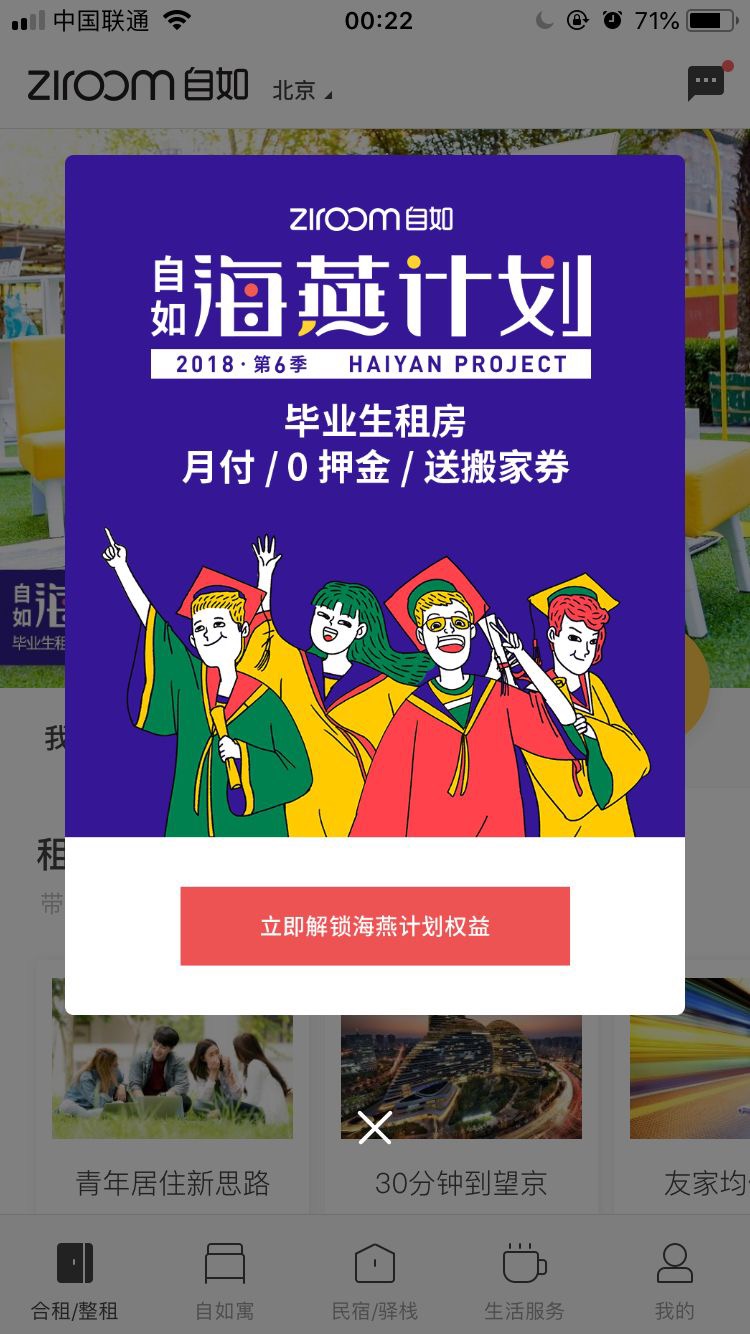Switch to the 自如寓 tab
The width and height of the screenshot is (750, 1334).
225,1280
